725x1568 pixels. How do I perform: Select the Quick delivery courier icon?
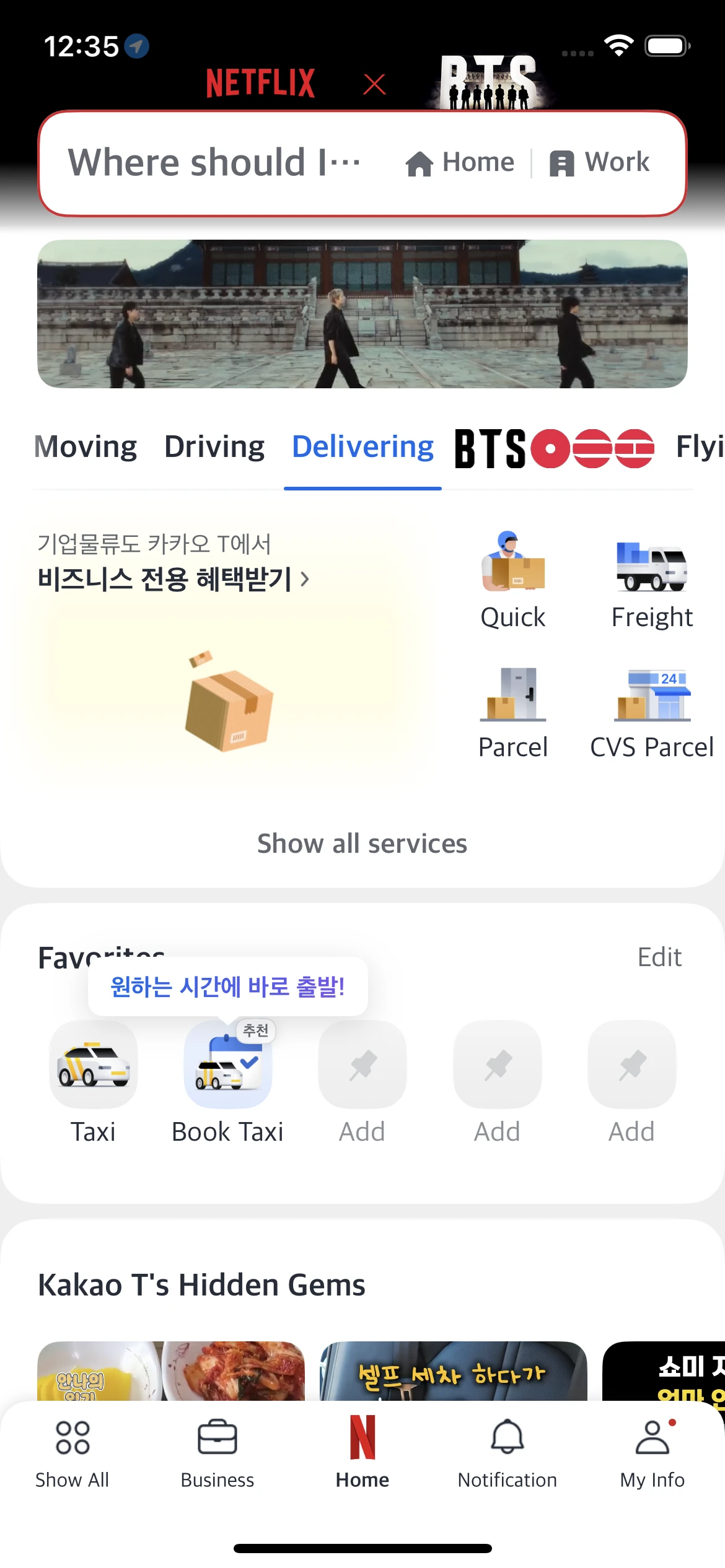(512, 567)
